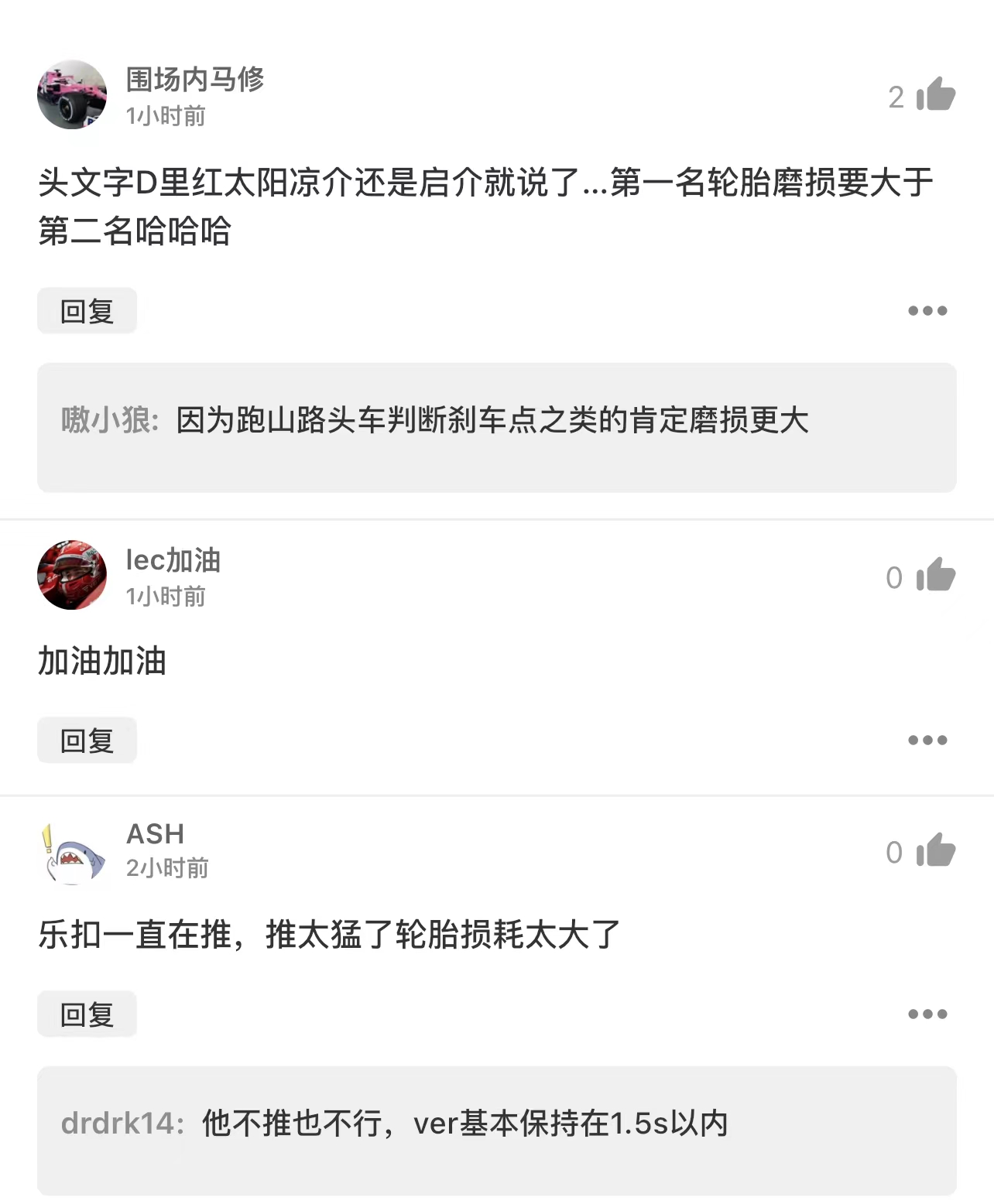Like lec加油's comment

click(935, 576)
